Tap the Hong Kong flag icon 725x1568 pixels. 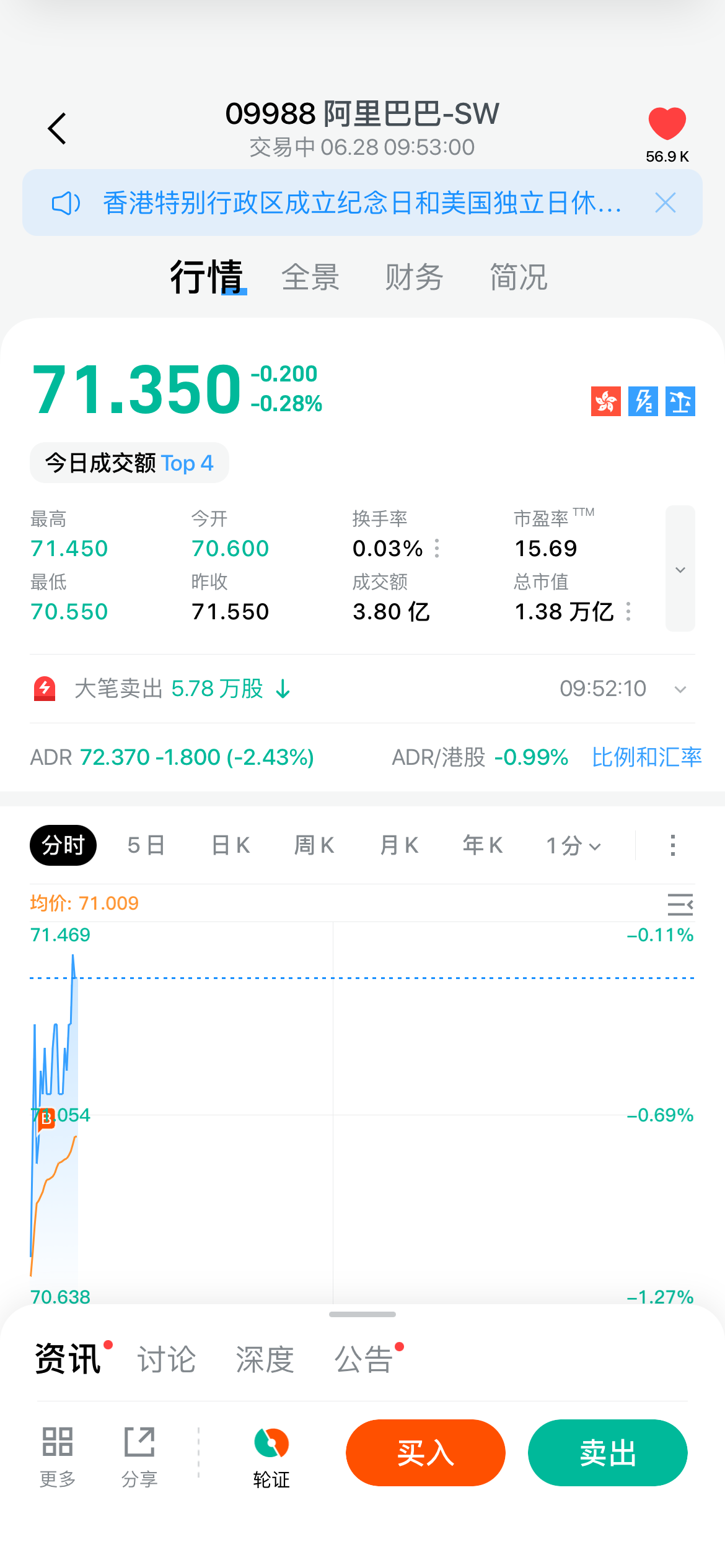point(605,402)
